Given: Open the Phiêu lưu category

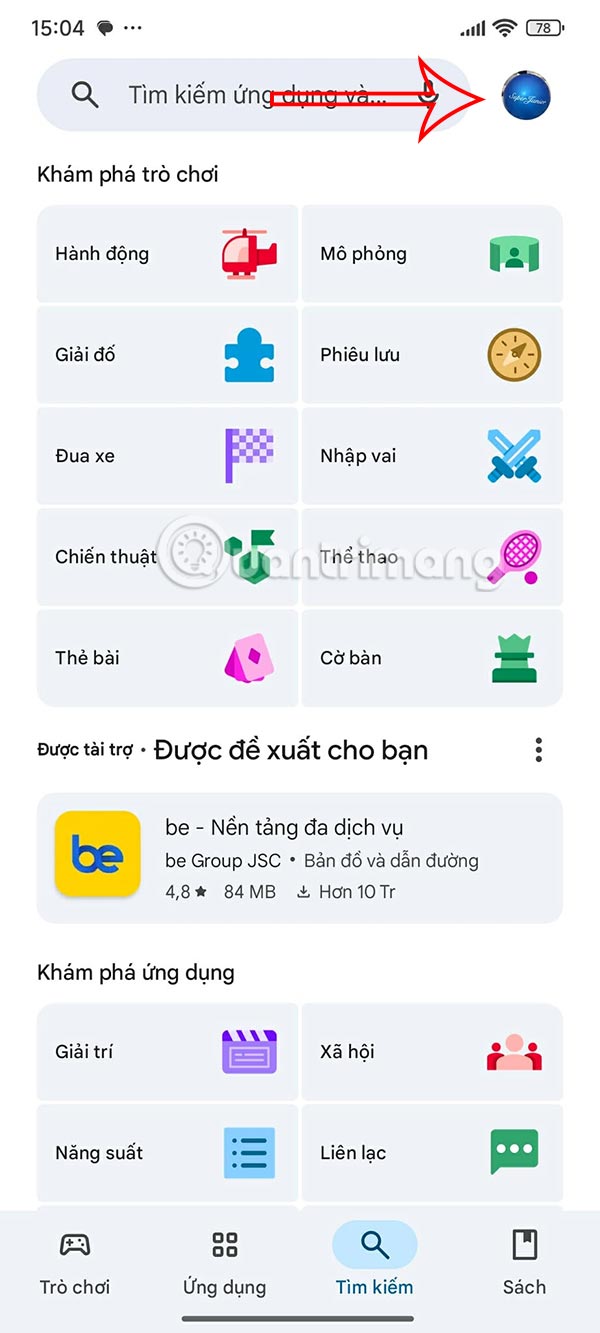Looking at the screenshot, I should [x=432, y=355].
